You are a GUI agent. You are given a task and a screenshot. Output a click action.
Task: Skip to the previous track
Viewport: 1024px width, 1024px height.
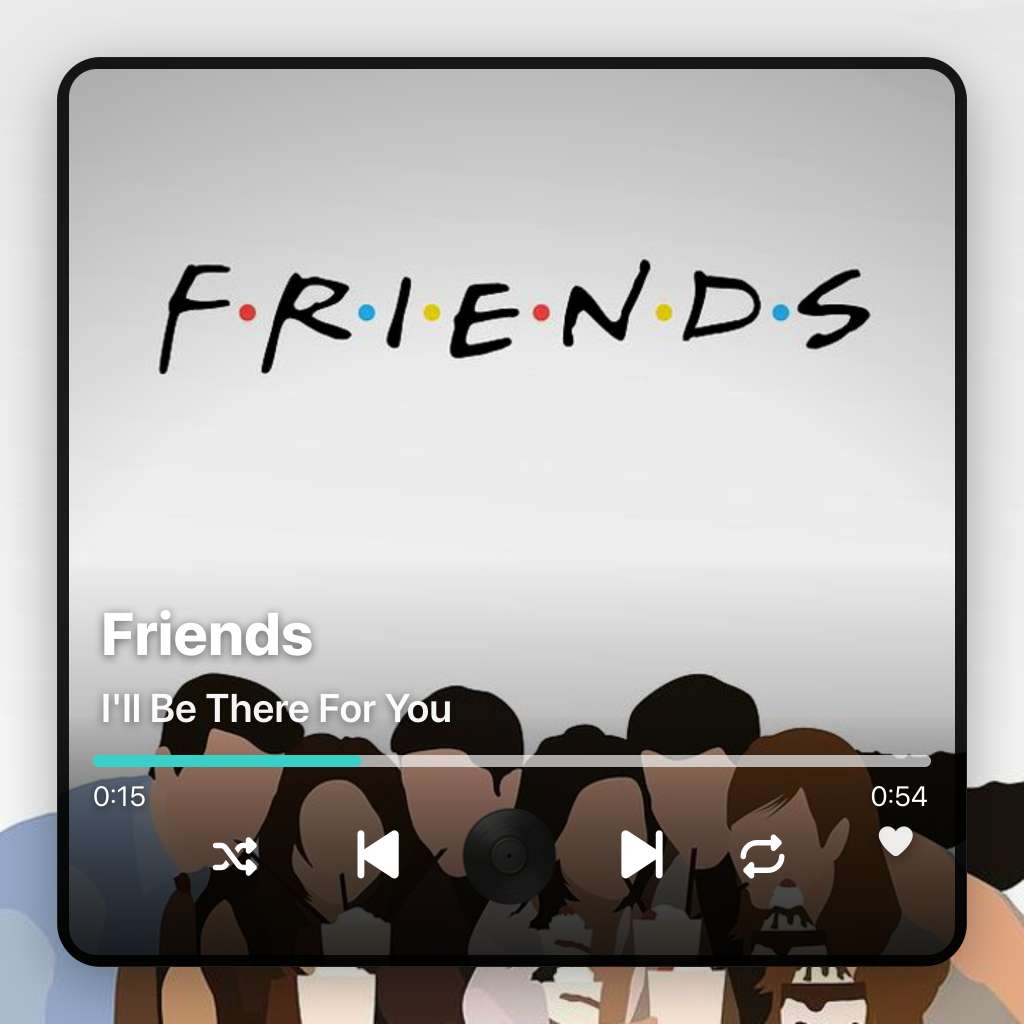pyautogui.click(x=378, y=855)
